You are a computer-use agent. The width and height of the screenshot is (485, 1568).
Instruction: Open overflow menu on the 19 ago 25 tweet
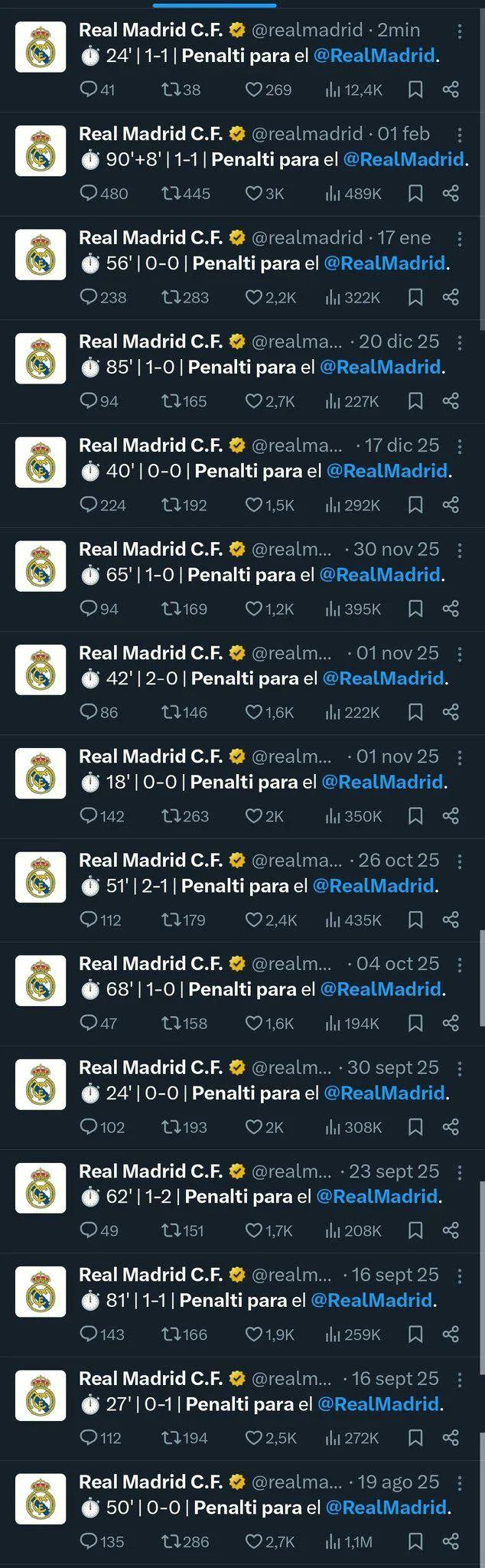pos(460,1483)
